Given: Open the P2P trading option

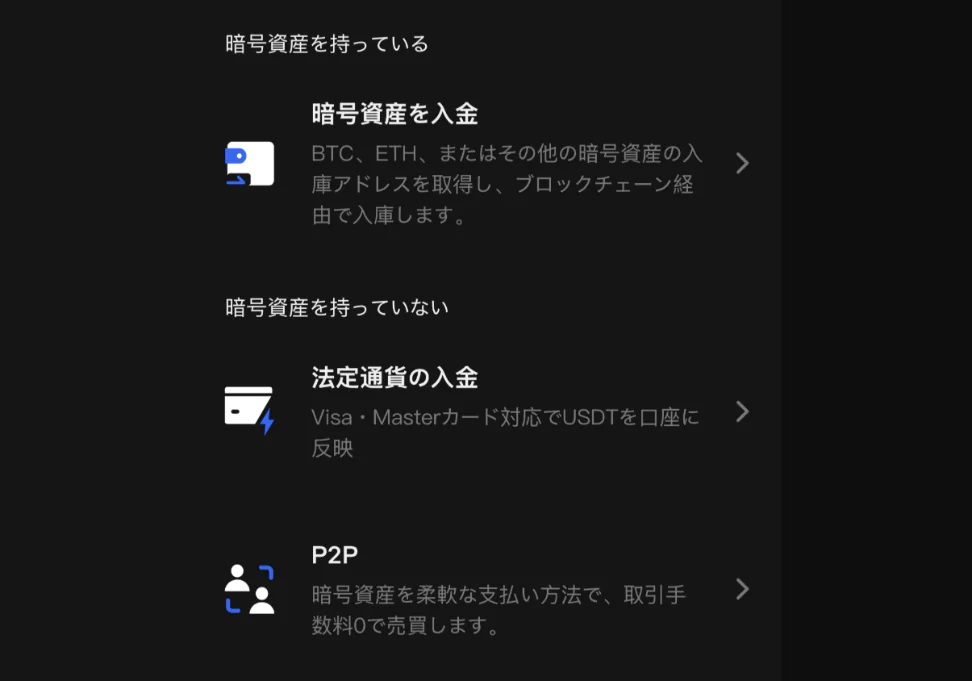Looking at the screenshot, I should (x=486, y=589).
